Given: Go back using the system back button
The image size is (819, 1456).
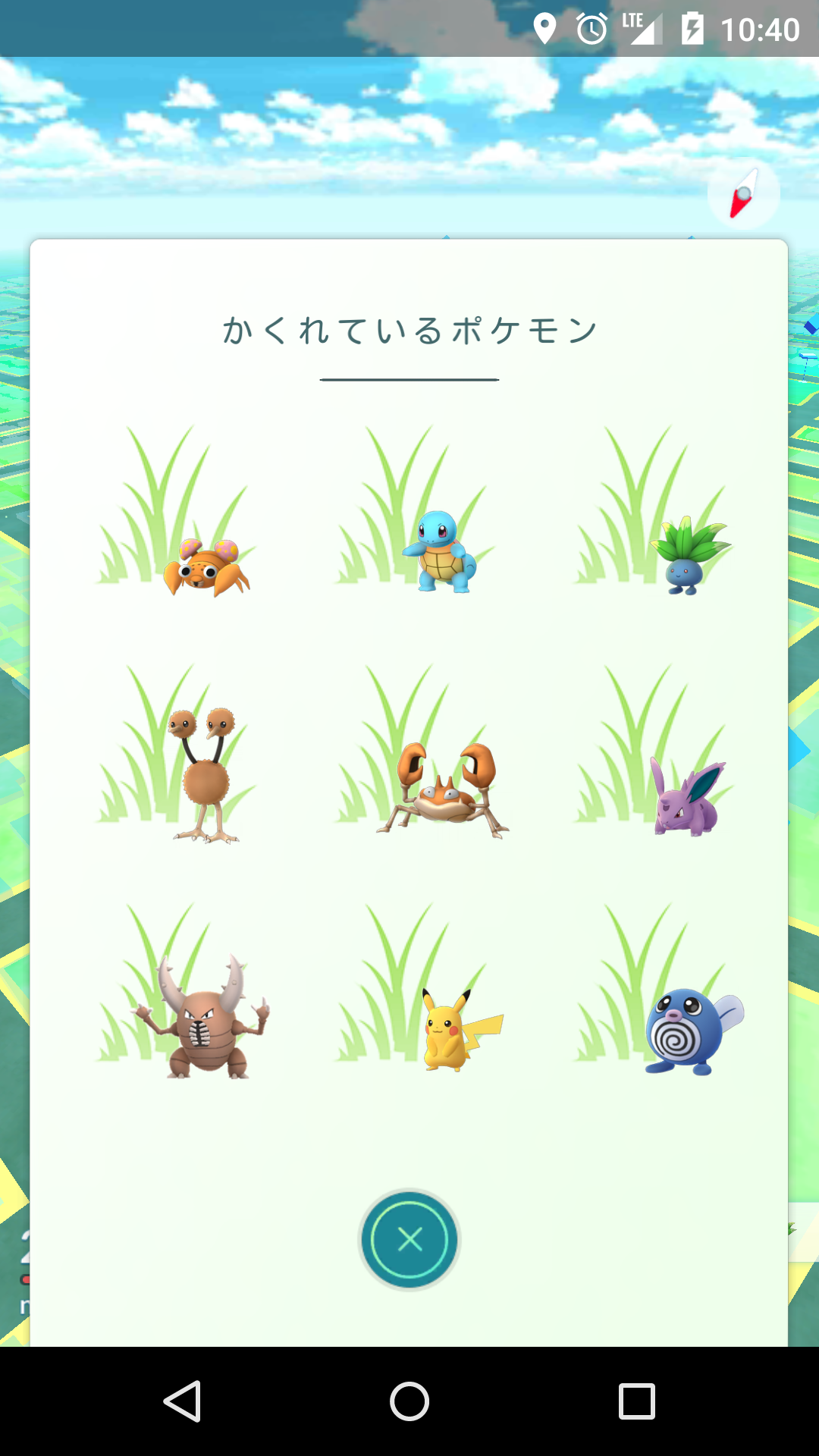Looking at the screenshot, I should pyautogui.click(x=182, y=1401).
